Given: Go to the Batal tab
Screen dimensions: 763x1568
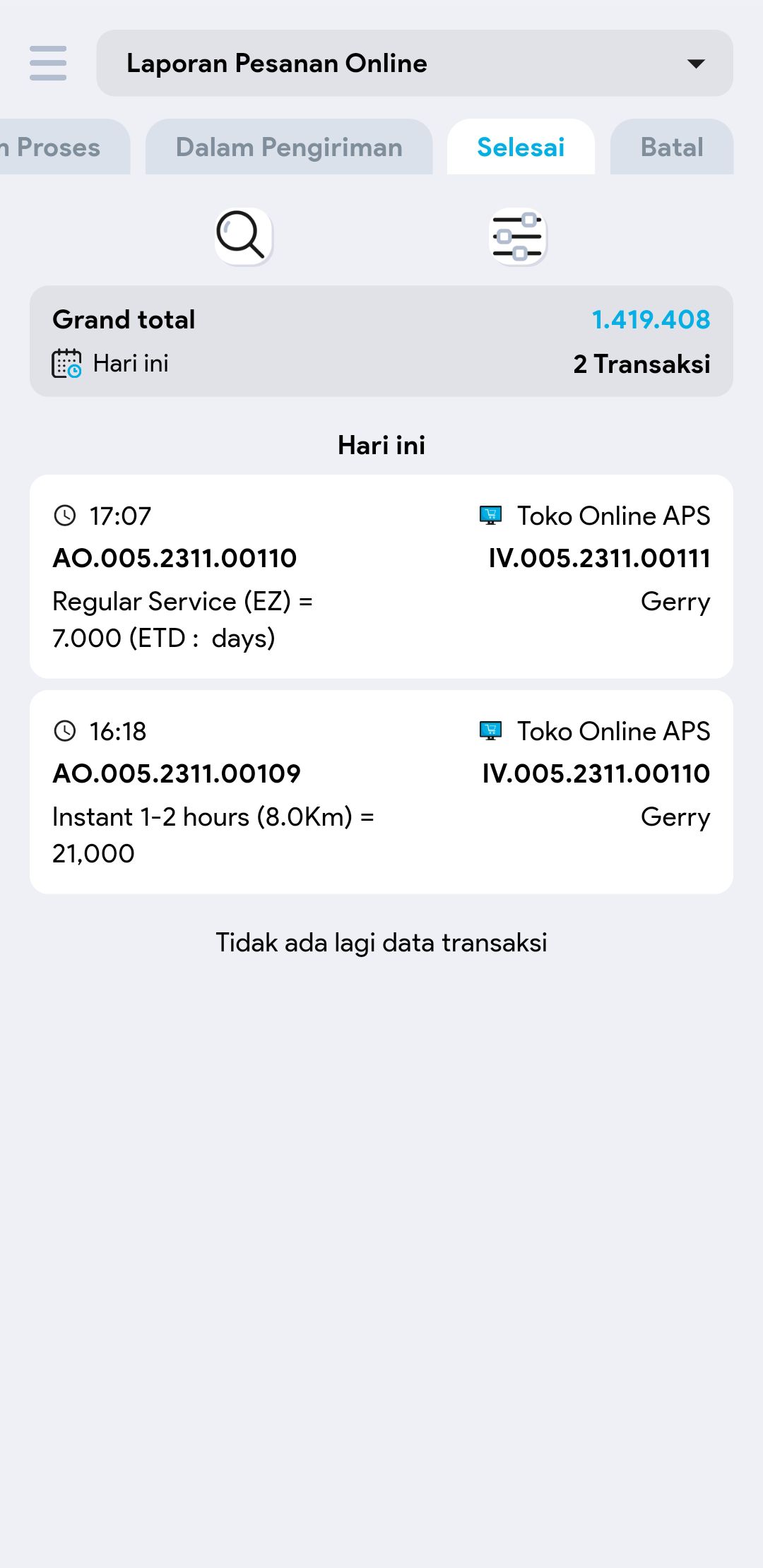Looking at the screenshot, I should pyautogui.click(x=672, y=147).
